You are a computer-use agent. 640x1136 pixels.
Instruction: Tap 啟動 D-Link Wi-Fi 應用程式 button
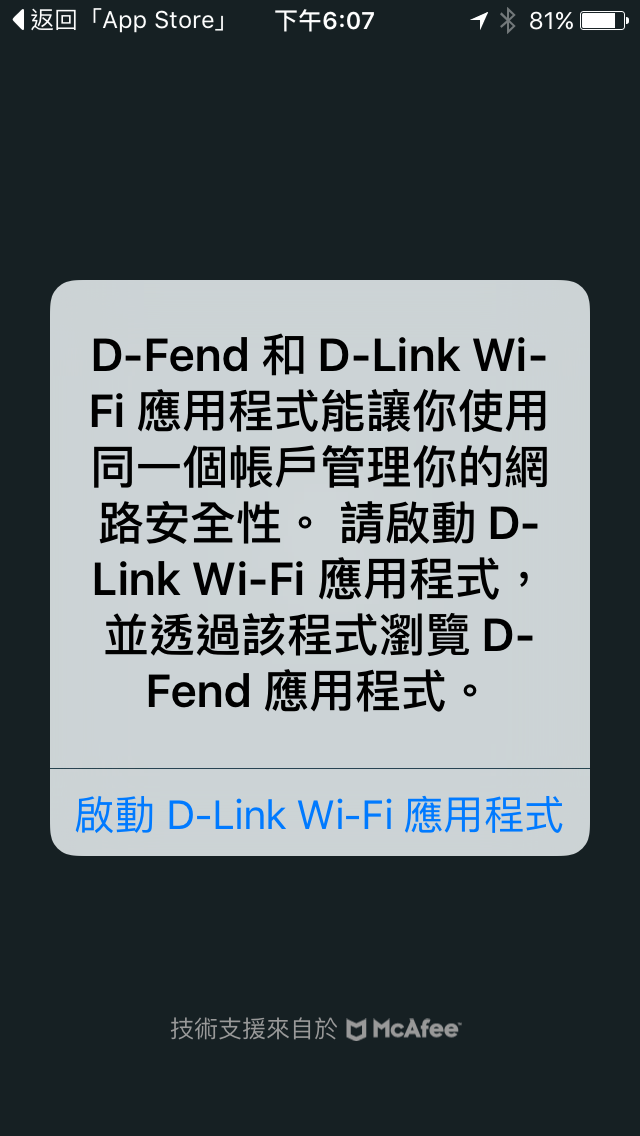click(320, 813)
